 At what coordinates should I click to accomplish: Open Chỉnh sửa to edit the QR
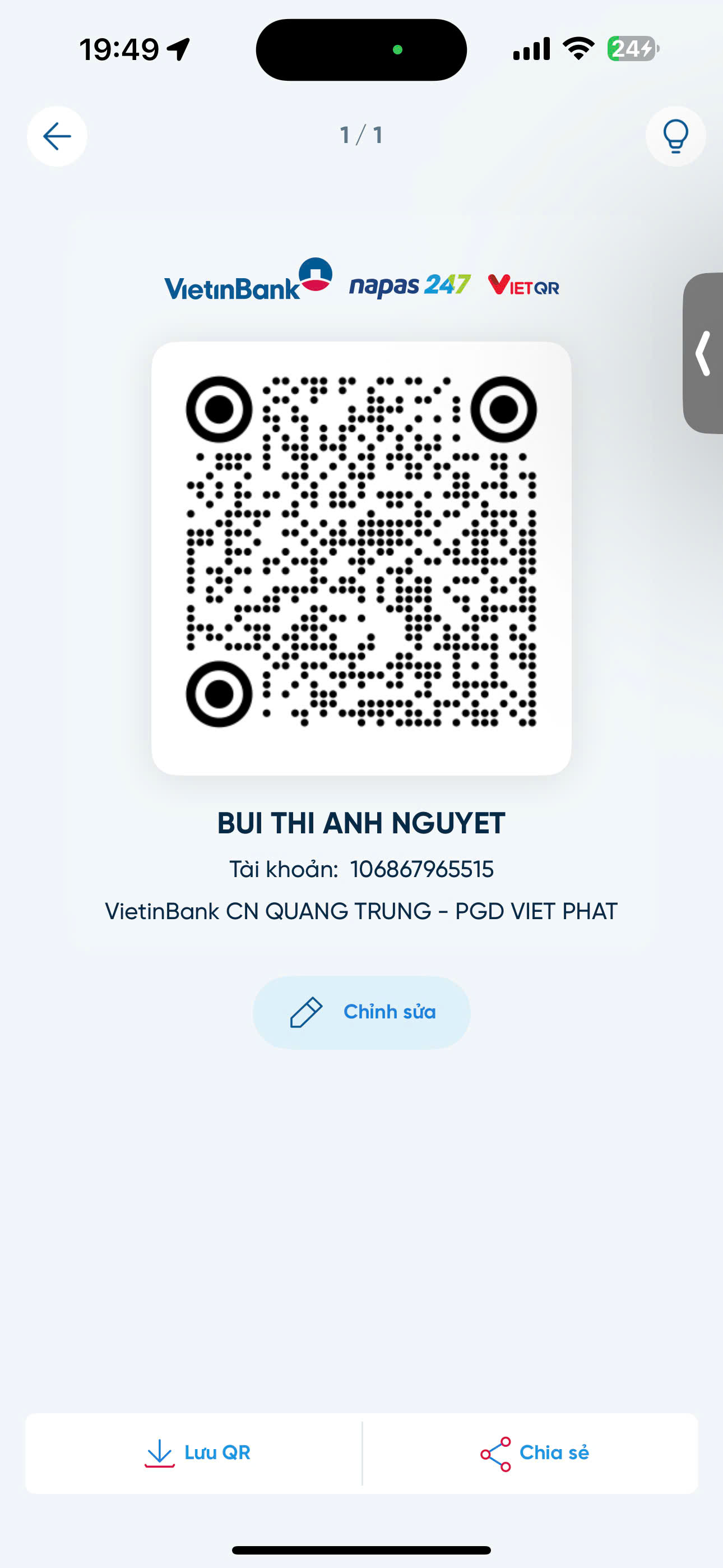361,1012
